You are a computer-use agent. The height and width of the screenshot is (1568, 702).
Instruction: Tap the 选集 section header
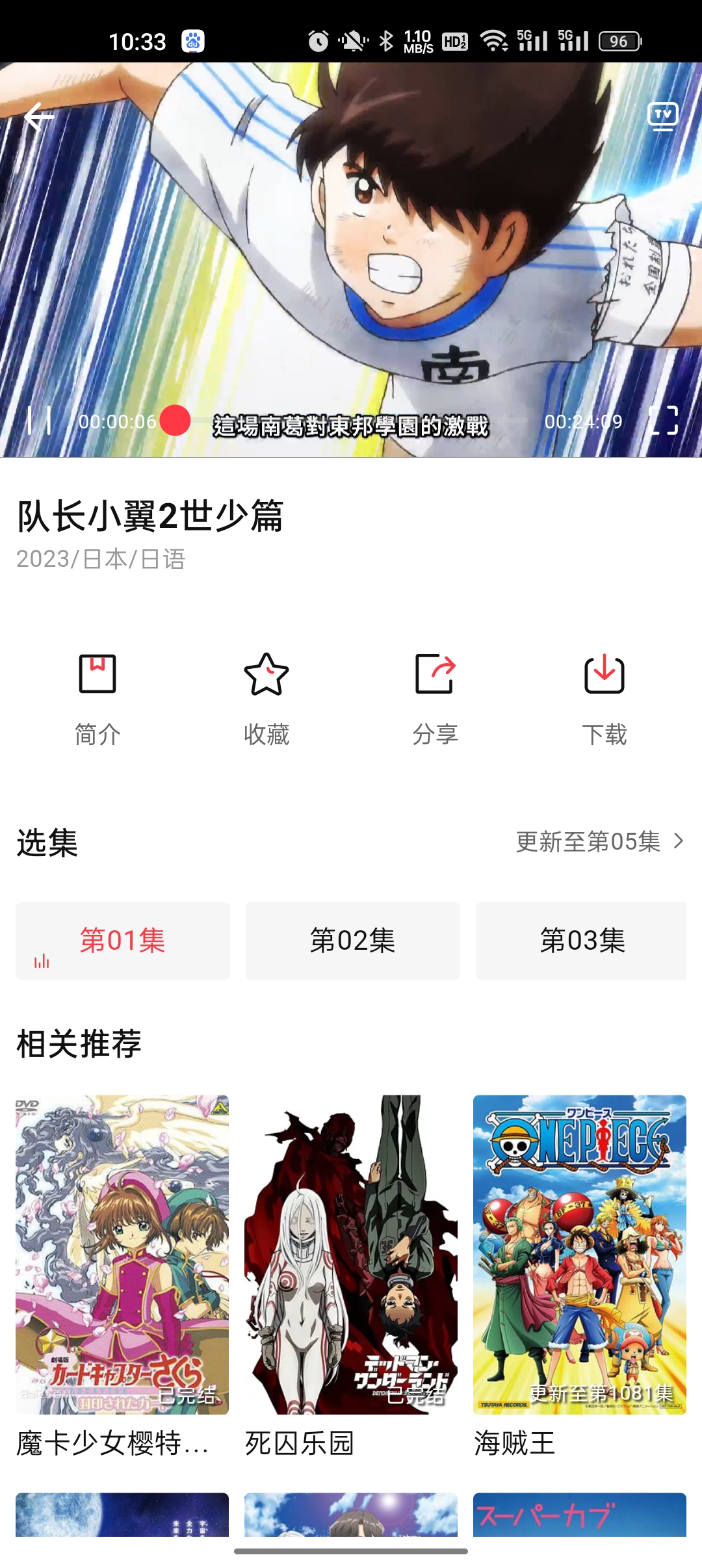[45, 843]
